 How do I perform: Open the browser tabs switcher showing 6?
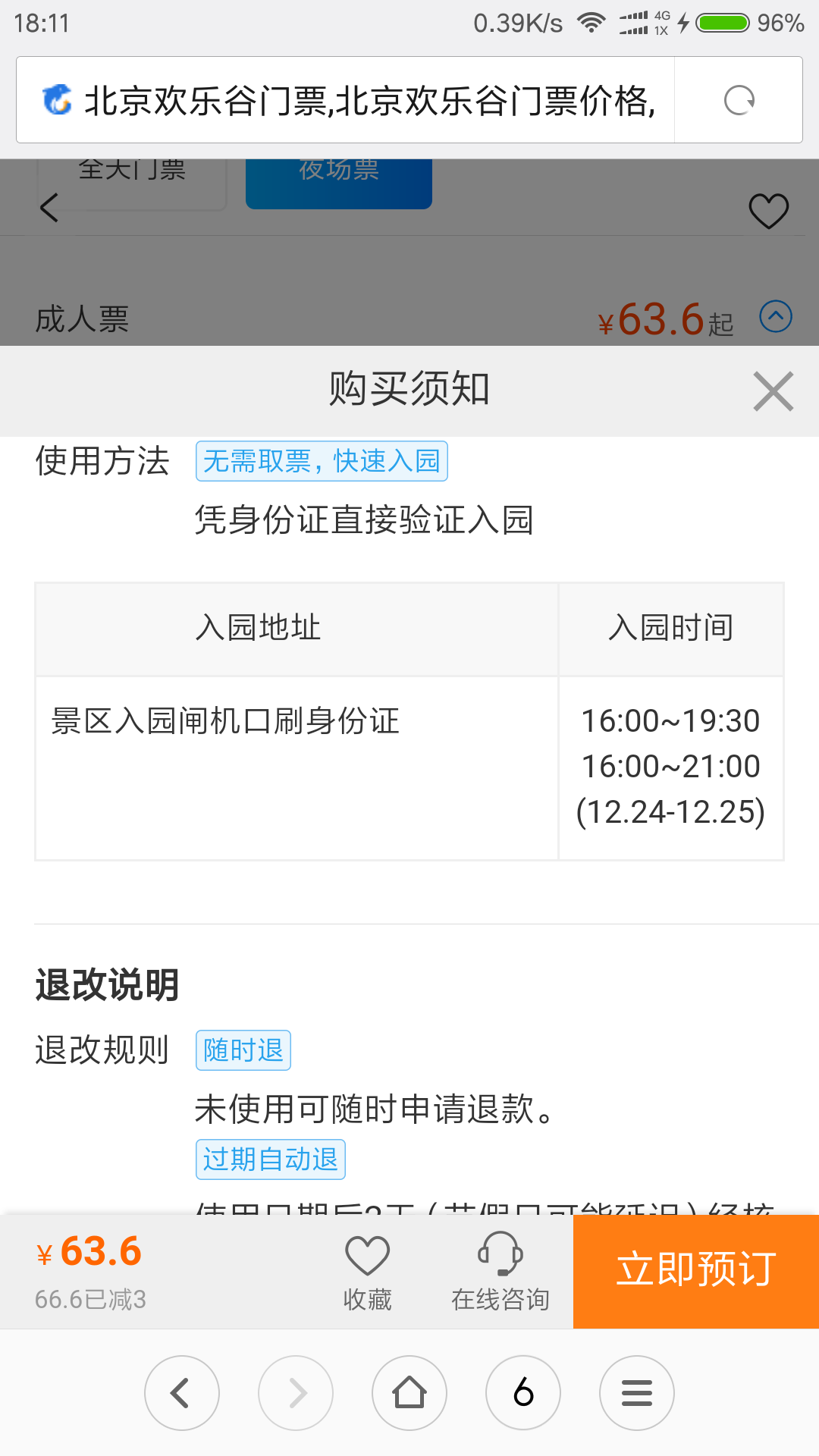(523, 1392)
